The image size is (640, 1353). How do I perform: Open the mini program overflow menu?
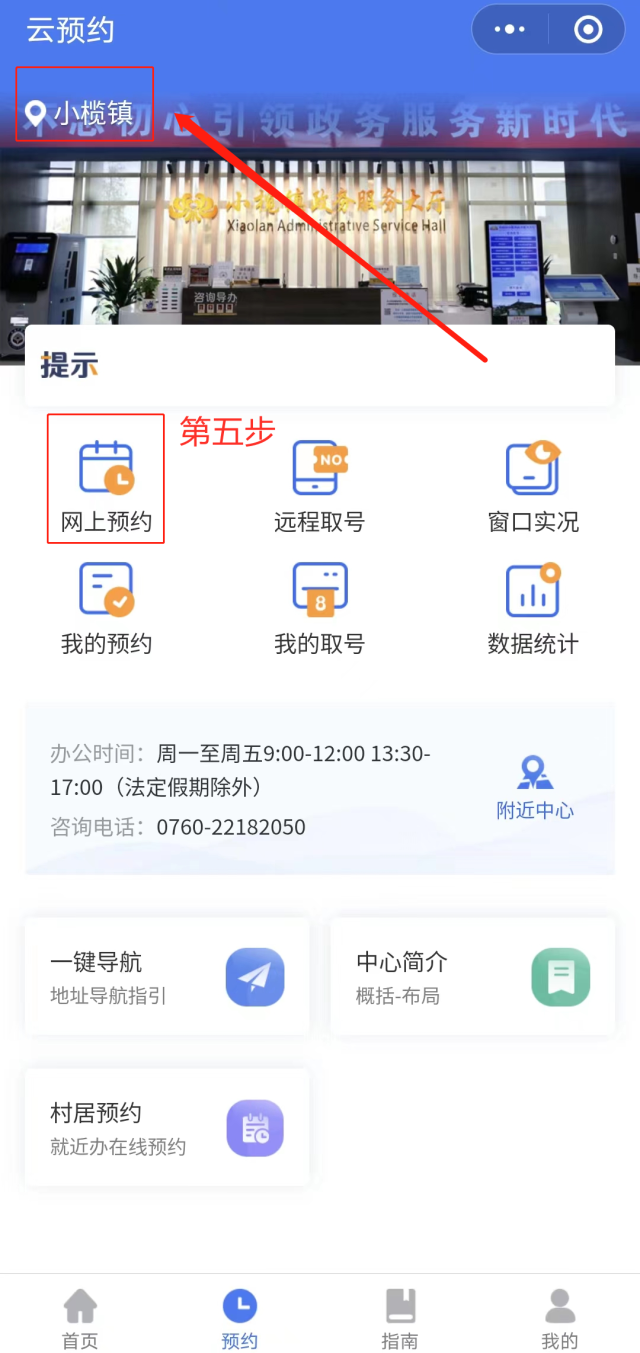(x=510, y=30)
